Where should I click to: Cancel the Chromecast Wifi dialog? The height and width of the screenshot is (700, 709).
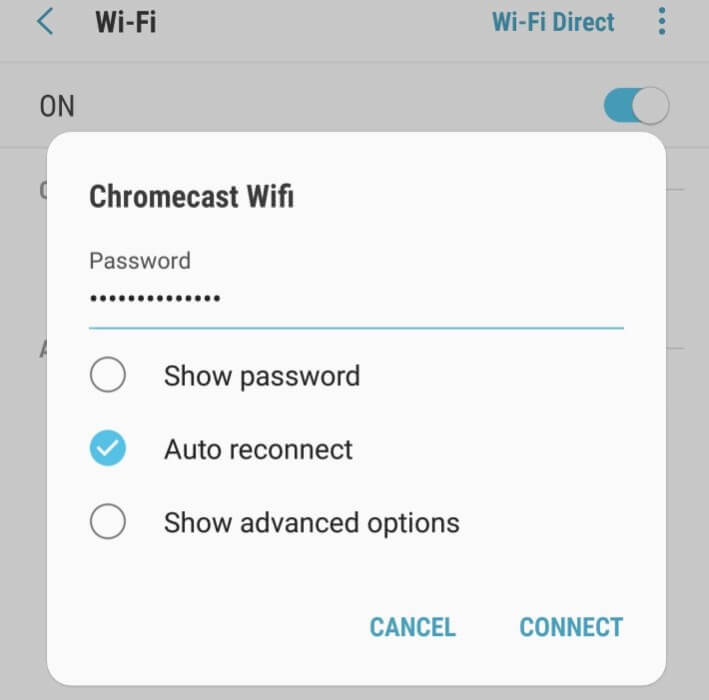pos(412,627)
